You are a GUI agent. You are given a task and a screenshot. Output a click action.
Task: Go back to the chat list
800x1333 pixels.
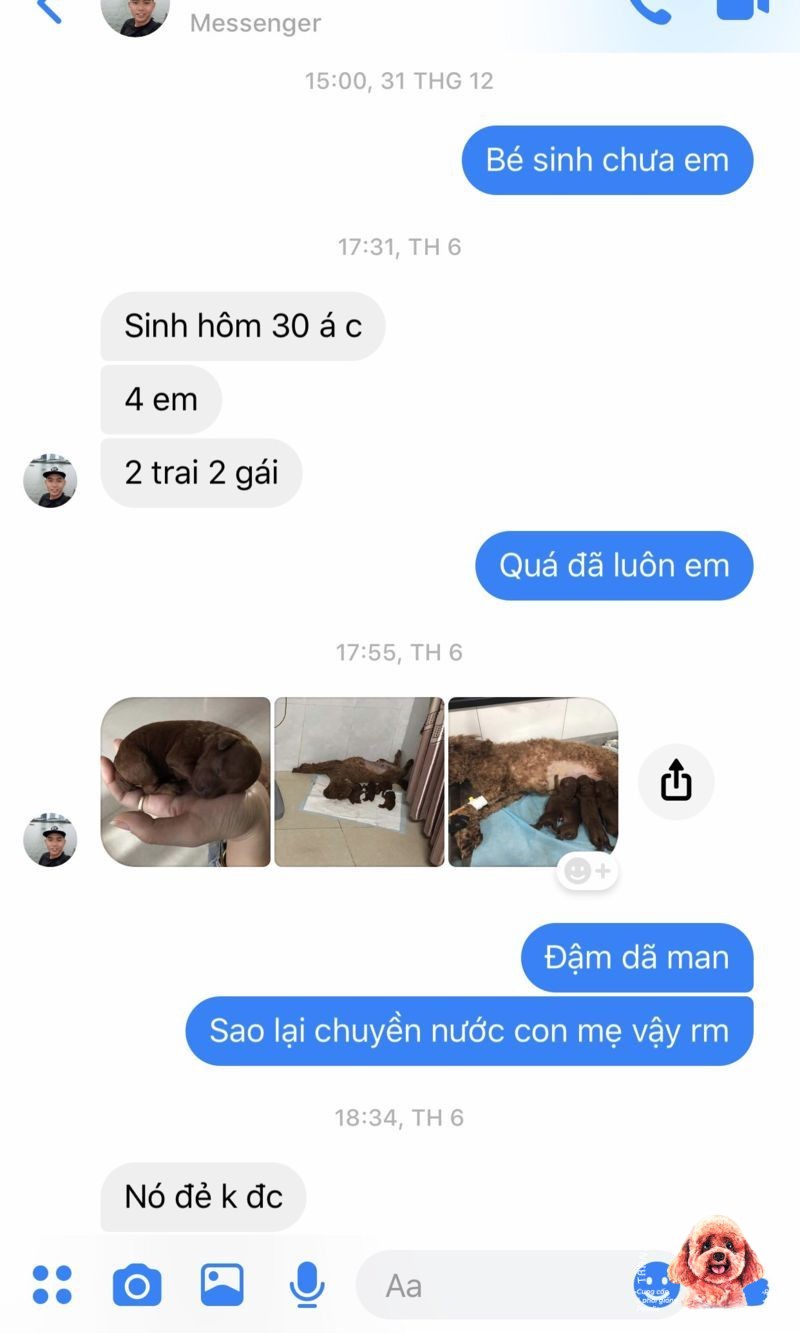pos(46,11)
